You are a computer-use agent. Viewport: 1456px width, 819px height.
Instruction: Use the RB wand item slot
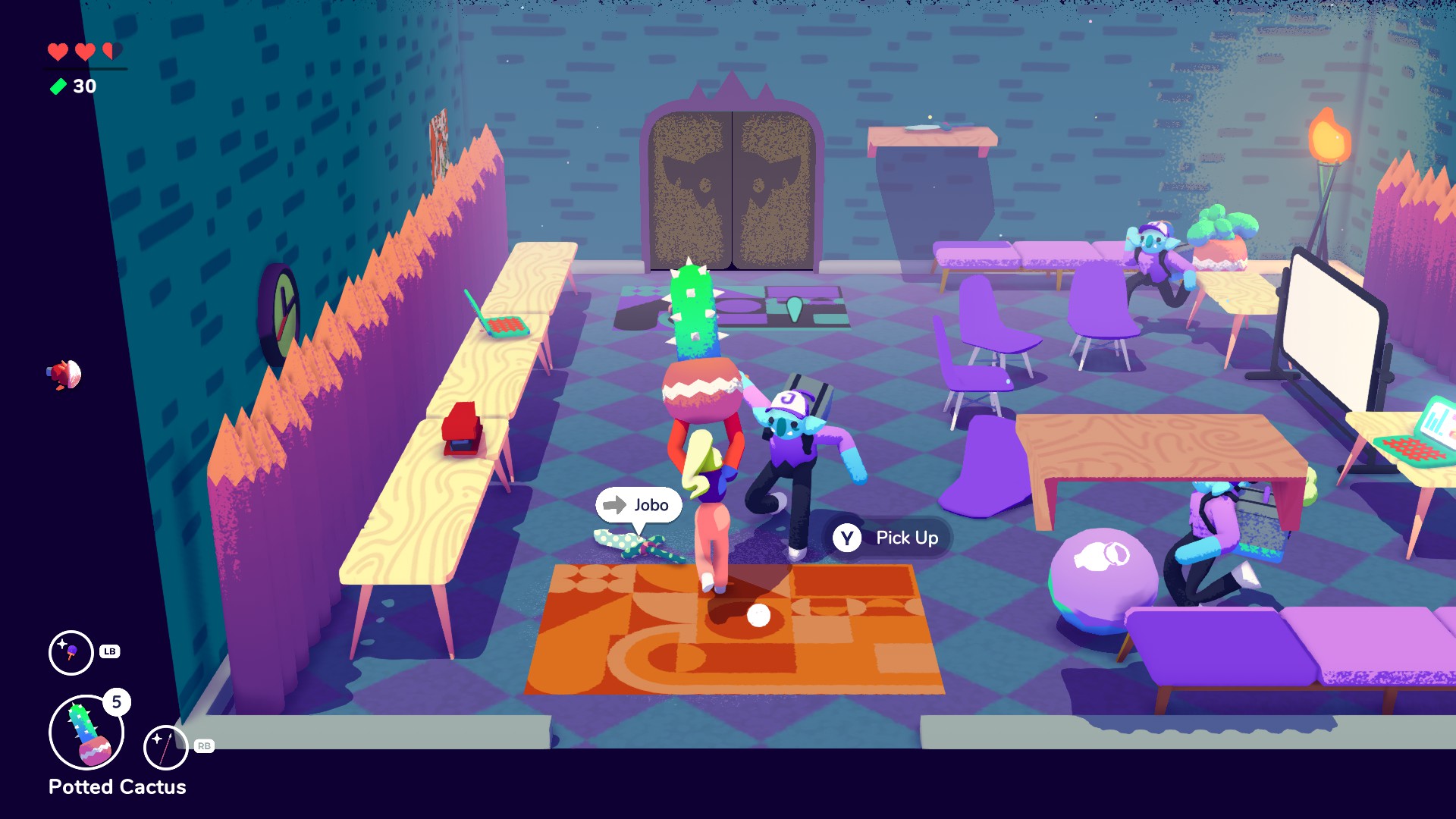[165, 747]
